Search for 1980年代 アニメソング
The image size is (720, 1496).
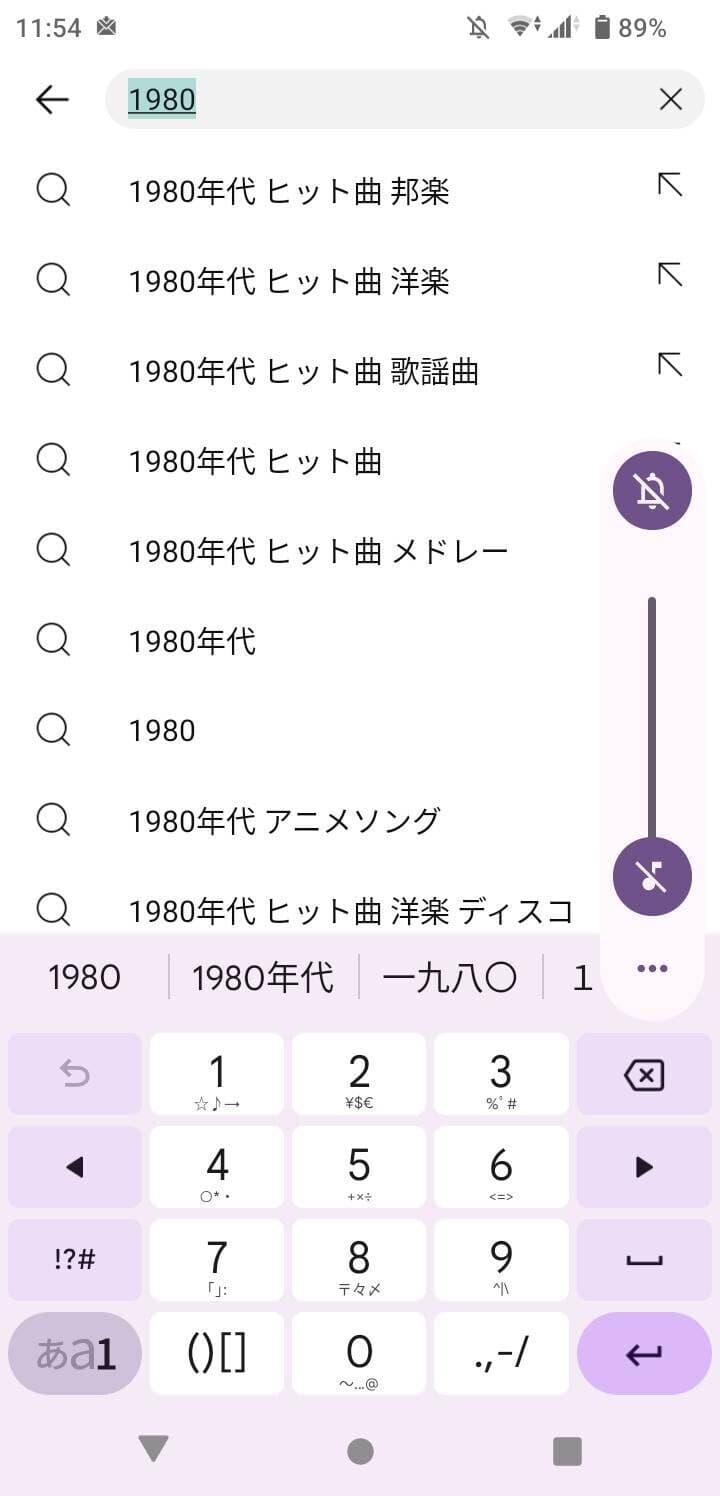click(284, 821)
